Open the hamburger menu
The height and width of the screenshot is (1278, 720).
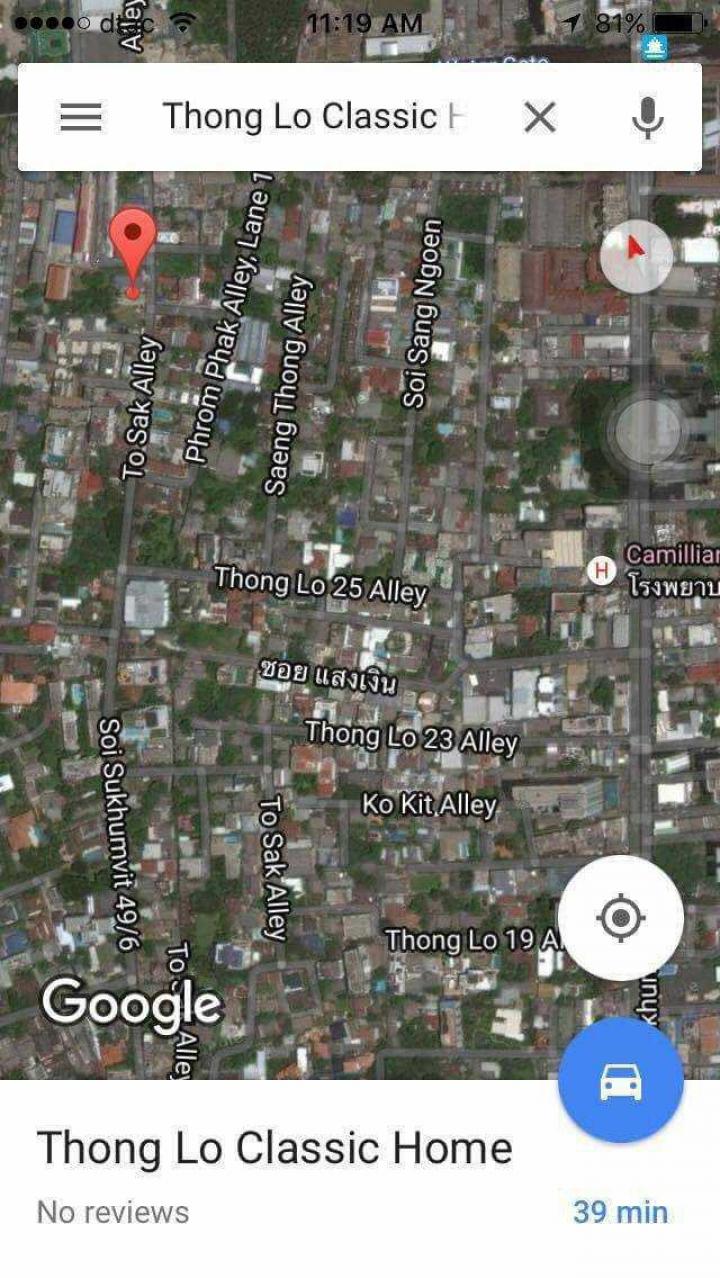click(81, 117)
